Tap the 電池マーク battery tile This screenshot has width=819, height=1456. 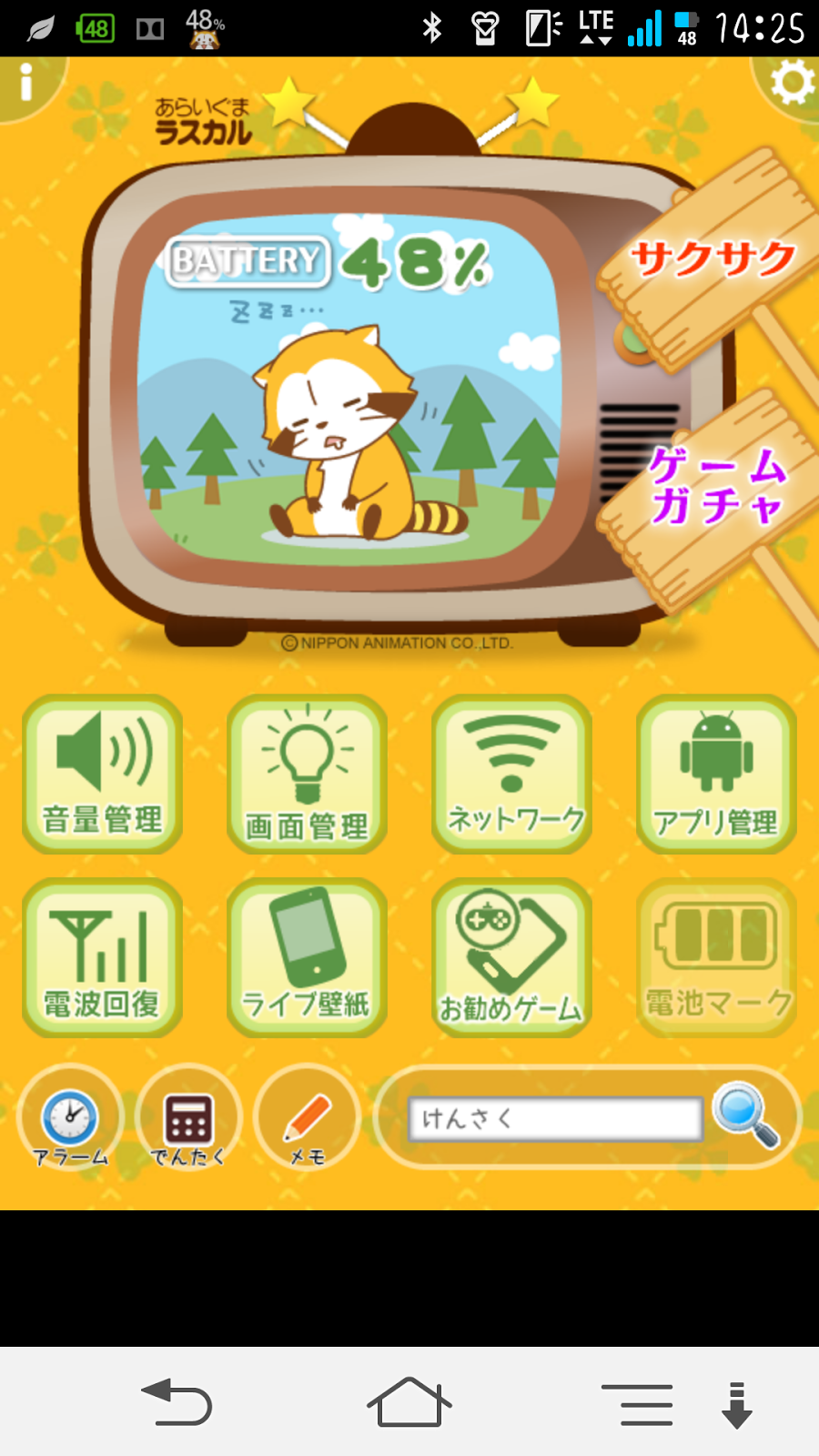(717, 958)
